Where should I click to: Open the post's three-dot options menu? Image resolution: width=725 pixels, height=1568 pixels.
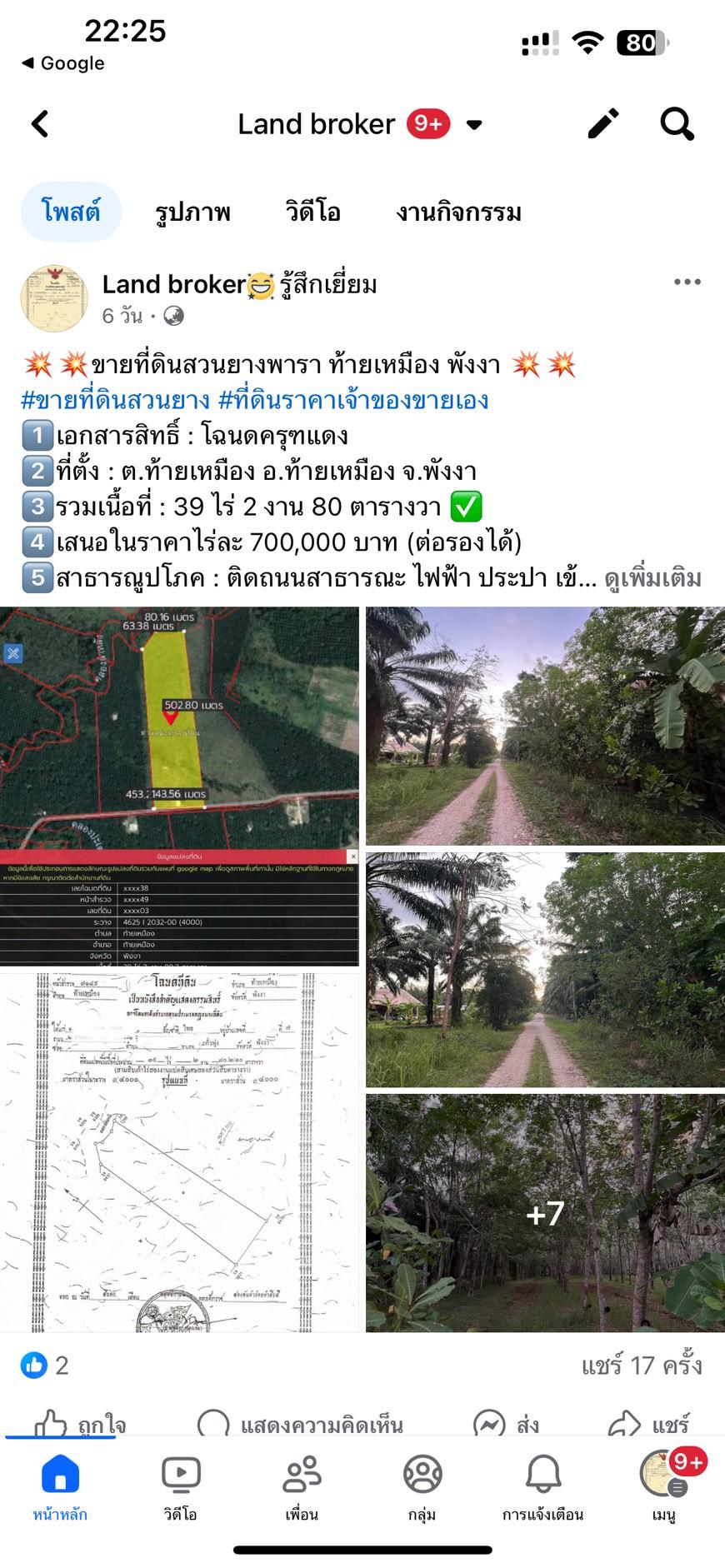point(687,282)
